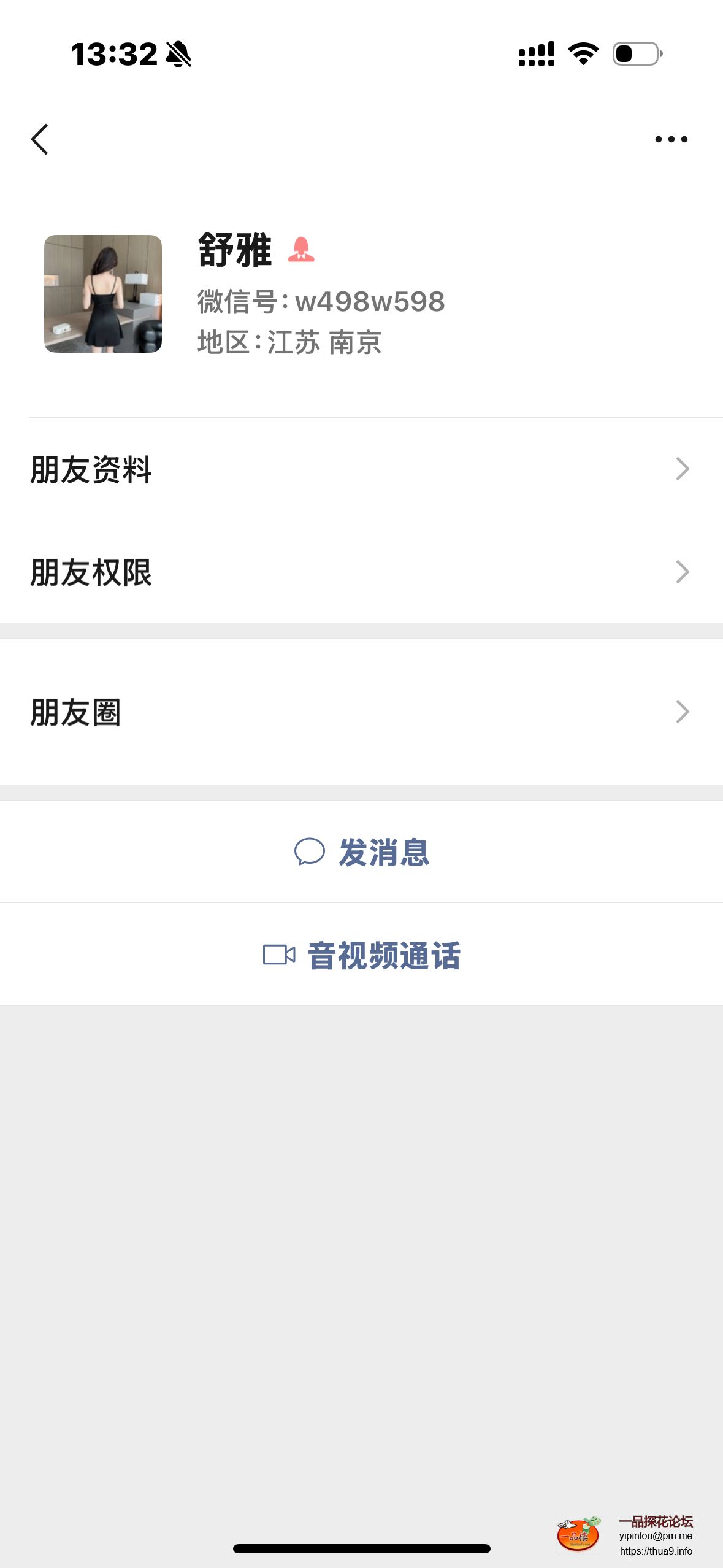Start a 音视频通话 call
This screenshot has width=723, height=1568.
[x=362, y=955]
